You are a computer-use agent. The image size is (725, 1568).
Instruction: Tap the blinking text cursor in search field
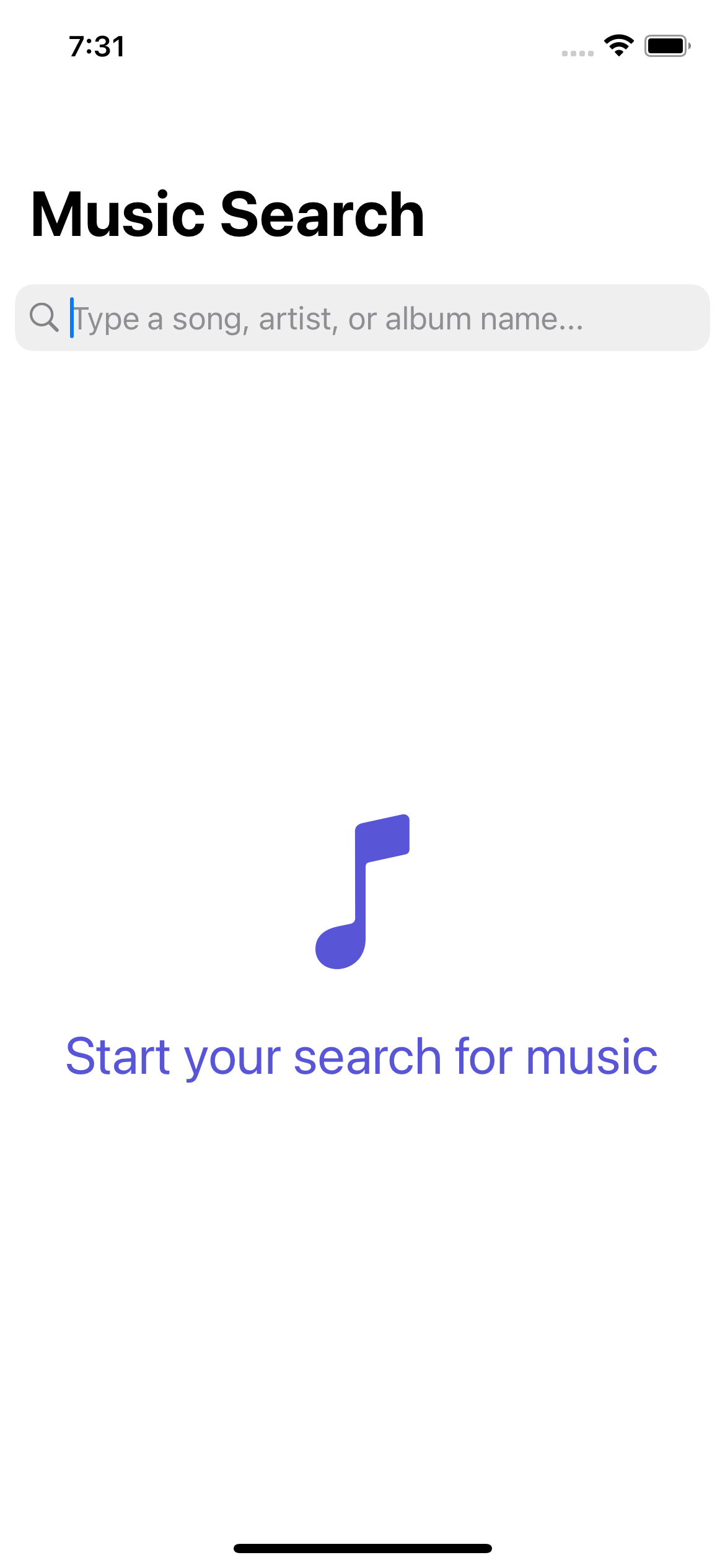click(x=72, y=318)
